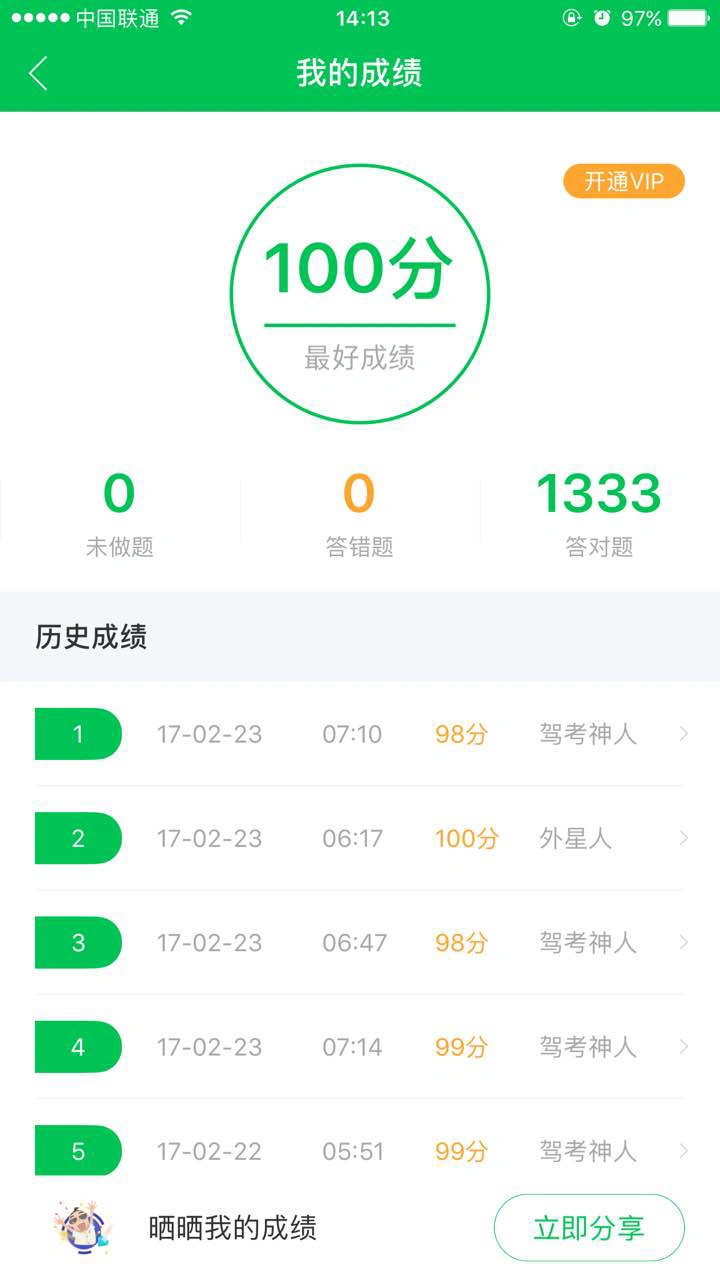View the 未做题 unanswered questions
Image resolution: width=720 pixels, height=1280 pixels.
(x=119, y=514)
